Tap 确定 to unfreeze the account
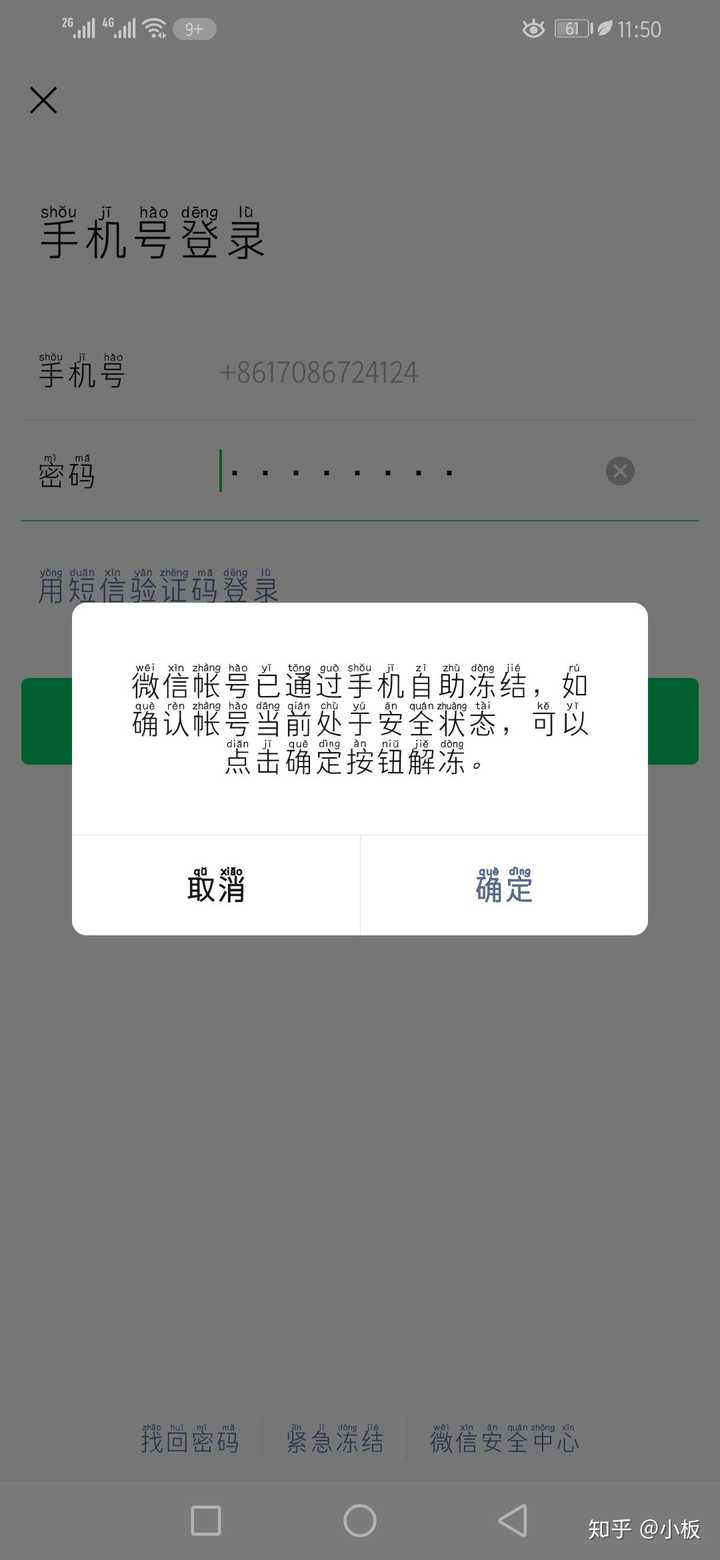This screenshot has width=720, height=1560. click(x=504, y=886)
